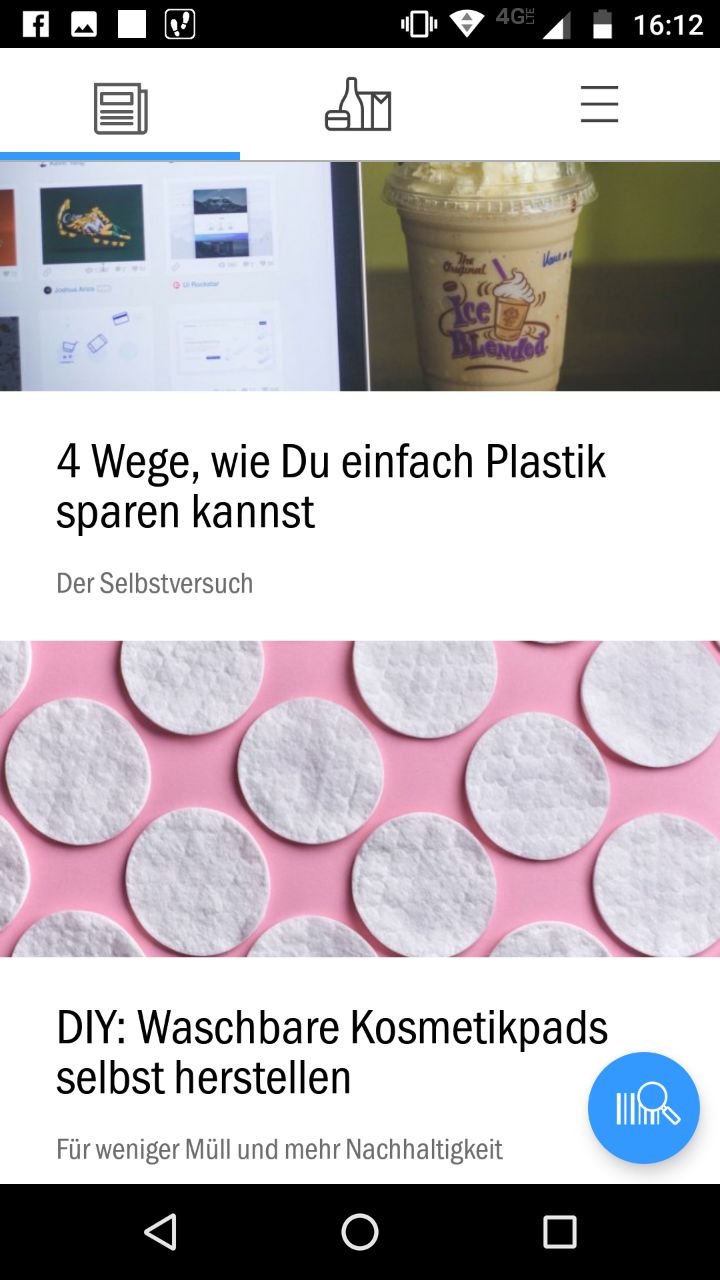Switch to the products tab

[x=358, y=104]
